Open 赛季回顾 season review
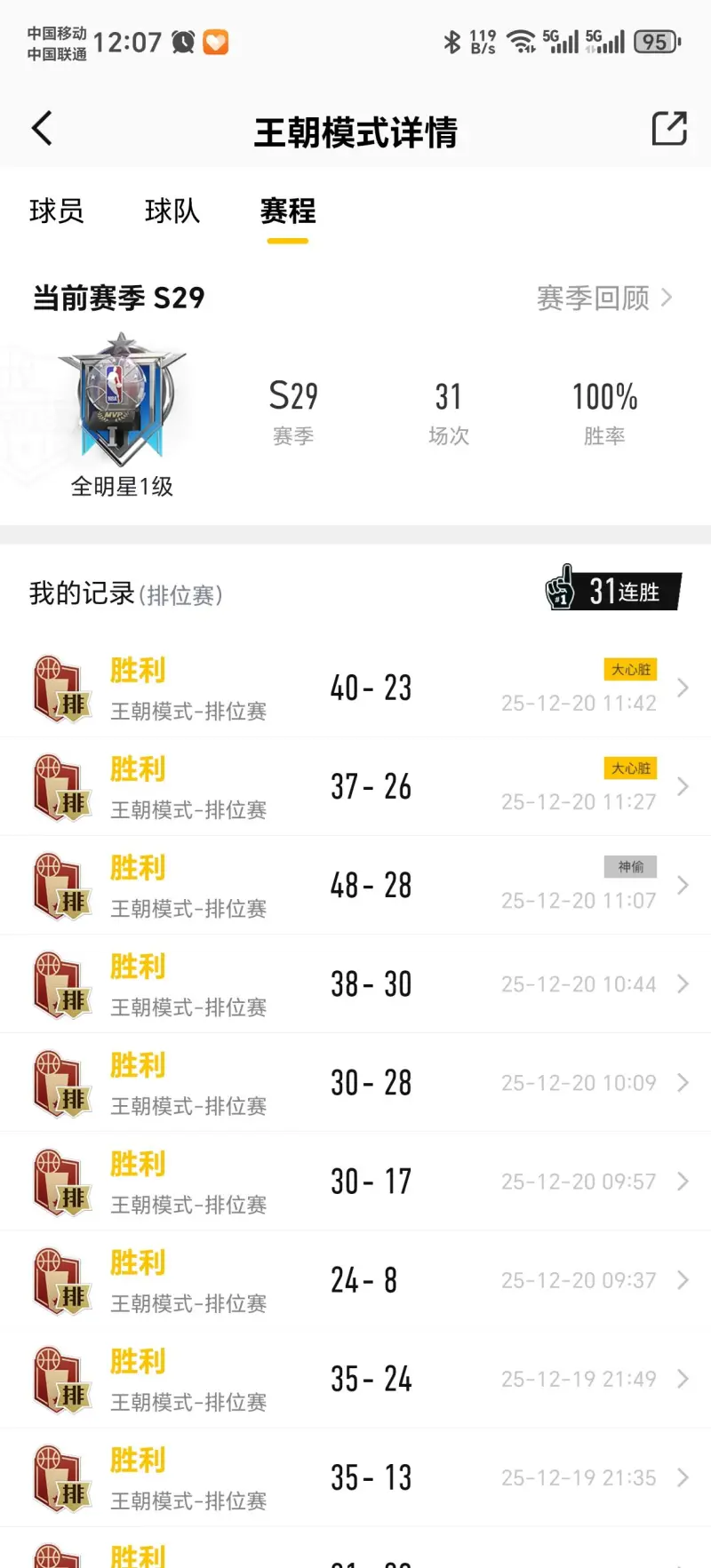The height and width of the screenshot is (1568, 711). [x=603, y=298]
